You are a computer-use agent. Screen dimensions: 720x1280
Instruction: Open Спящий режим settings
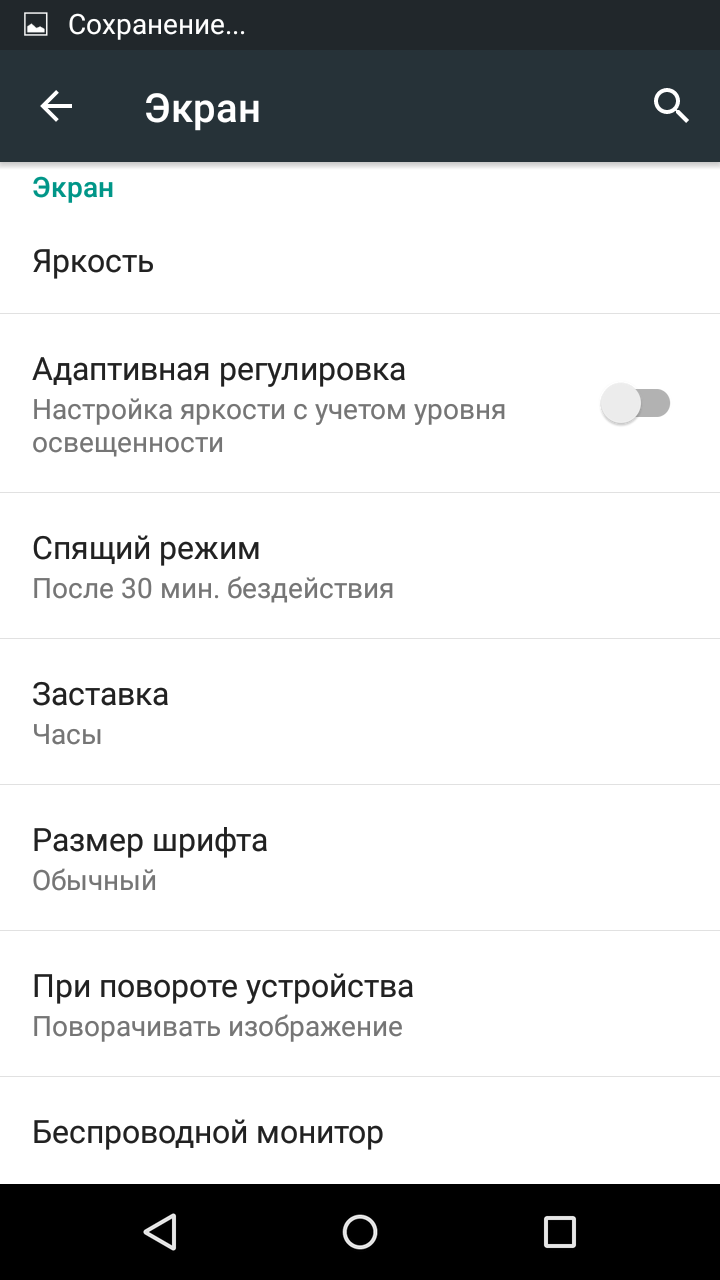pyautogui.click(x=360, y=566)
